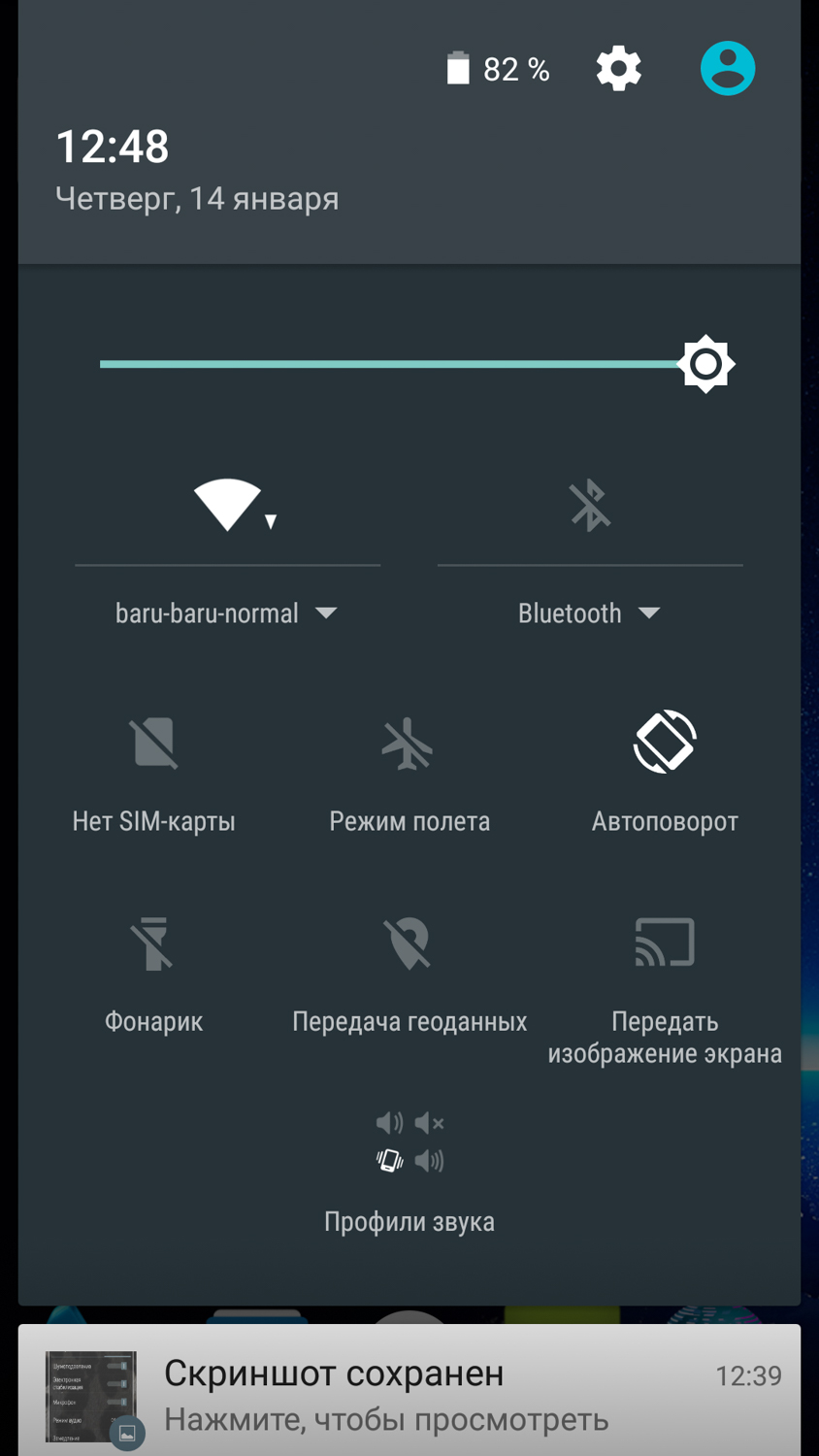
Task: Open system settings via the gear icon
Action: 618,69
